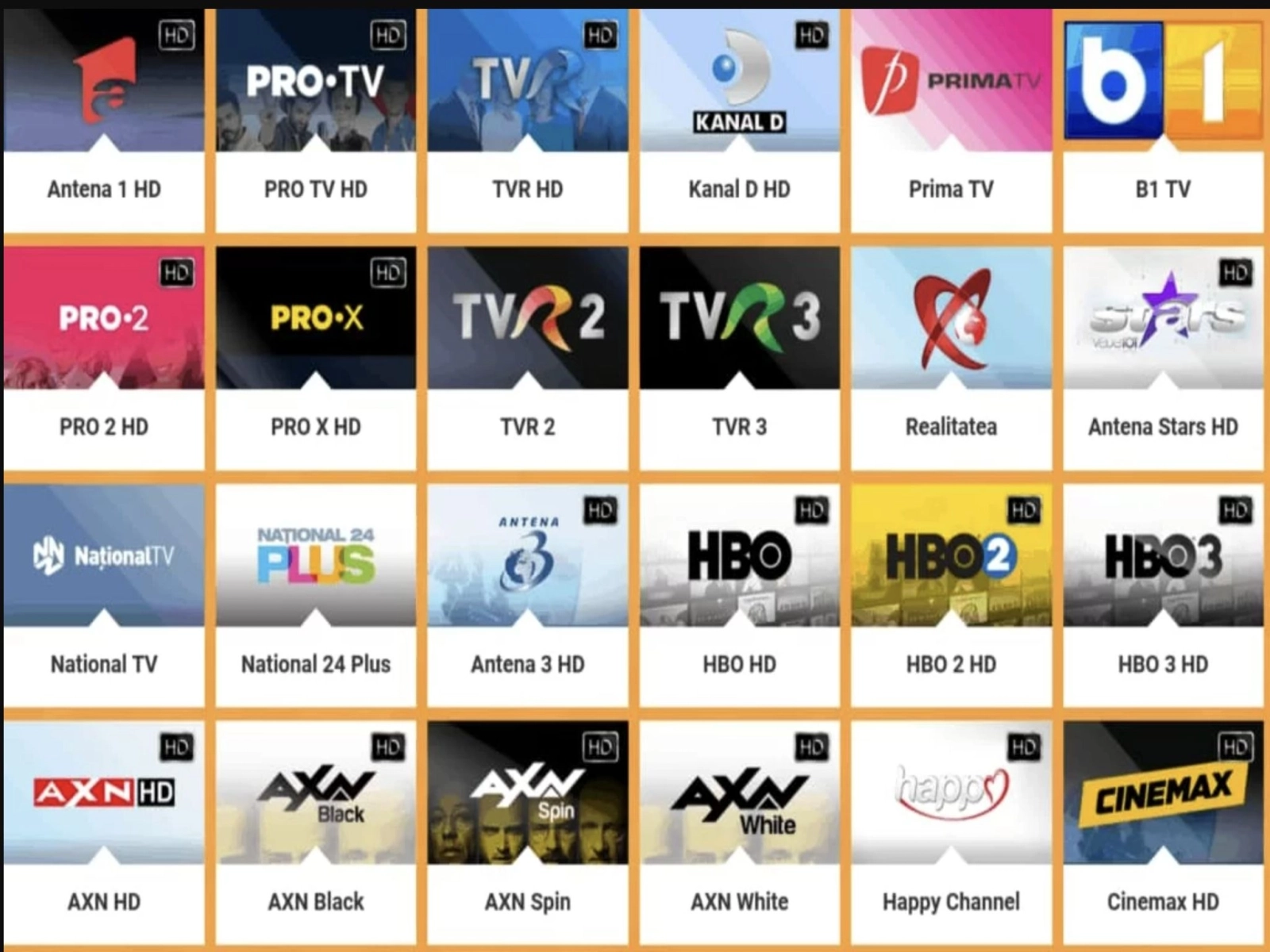Open the B1 TV tile
The width and height of the screenshot is (1270, 952).
tap(1163, 119)
